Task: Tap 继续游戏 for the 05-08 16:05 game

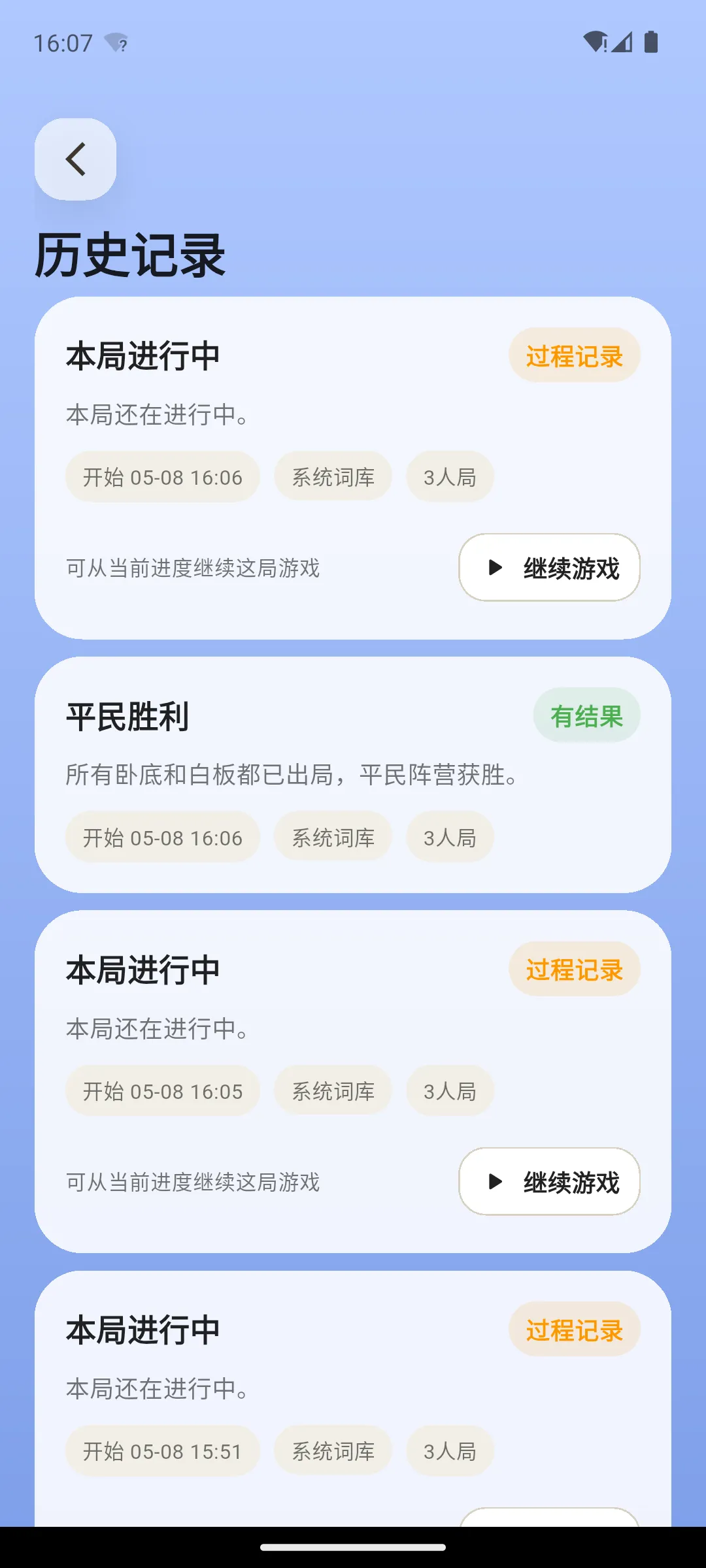Action: coord(549,1182)
